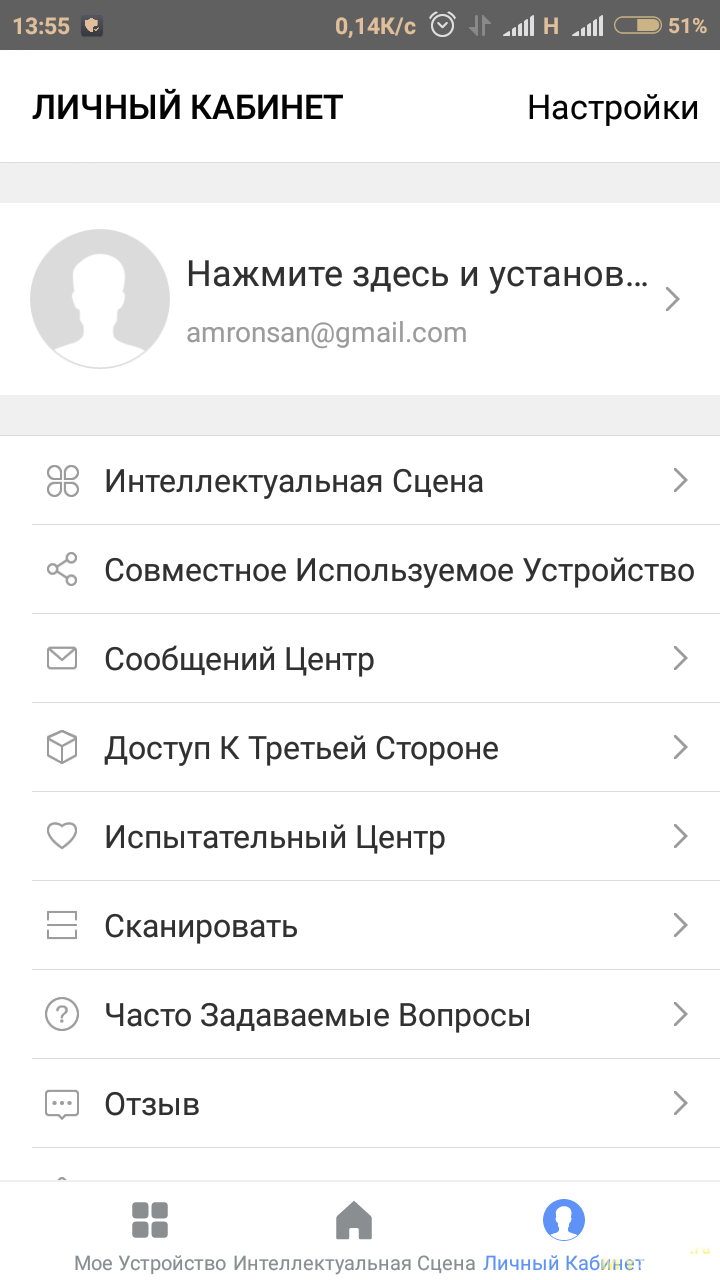The width and height of the screenshot is (720, 1280).
Task: Switch to Мое Устройство tab
Action: pyautogui.click(x=150, y=1236)
